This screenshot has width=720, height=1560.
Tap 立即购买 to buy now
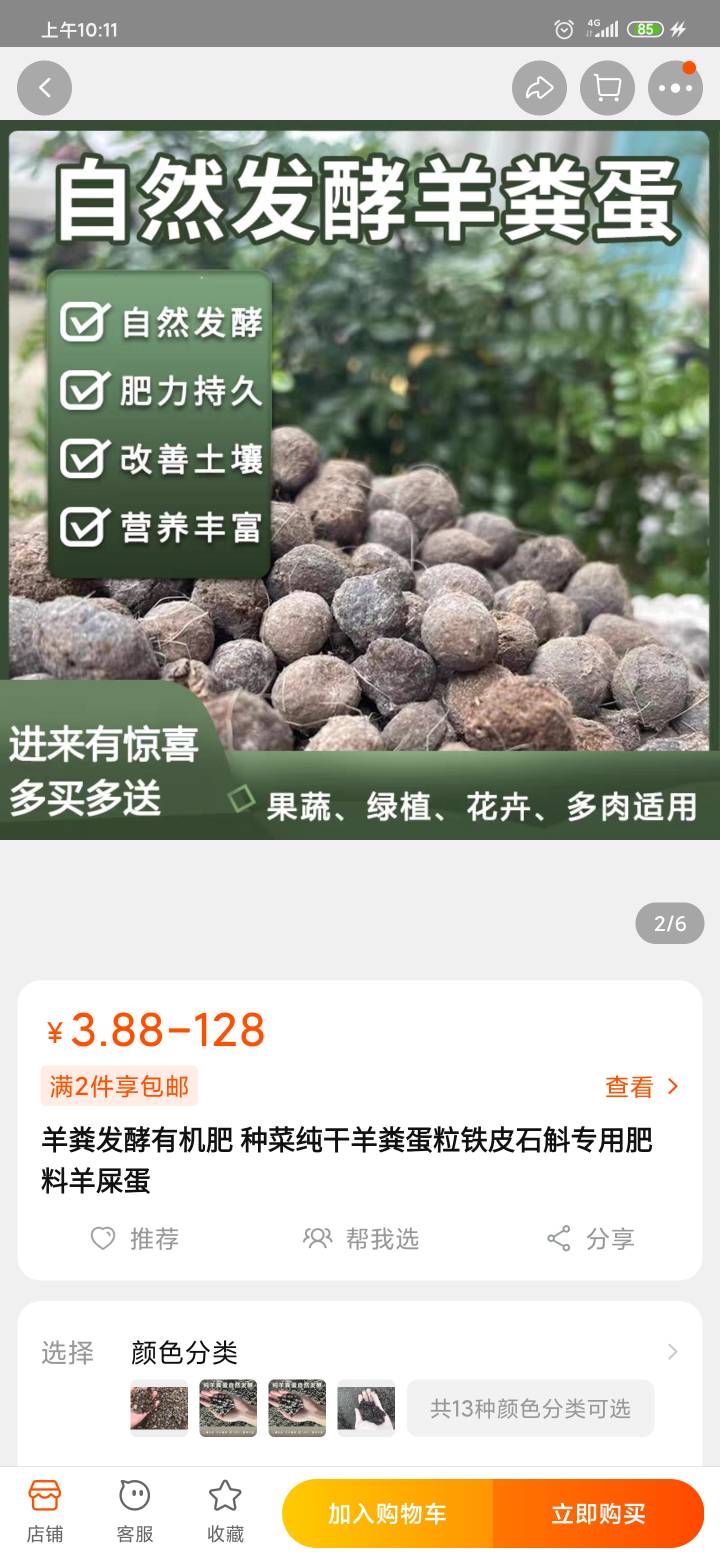point(598,1514)
